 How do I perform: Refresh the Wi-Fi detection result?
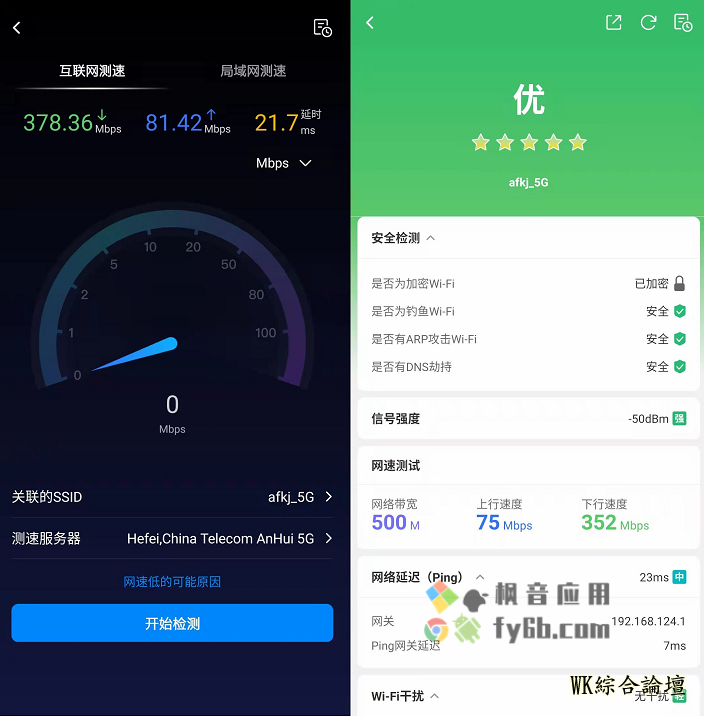(x=648, y=23)
